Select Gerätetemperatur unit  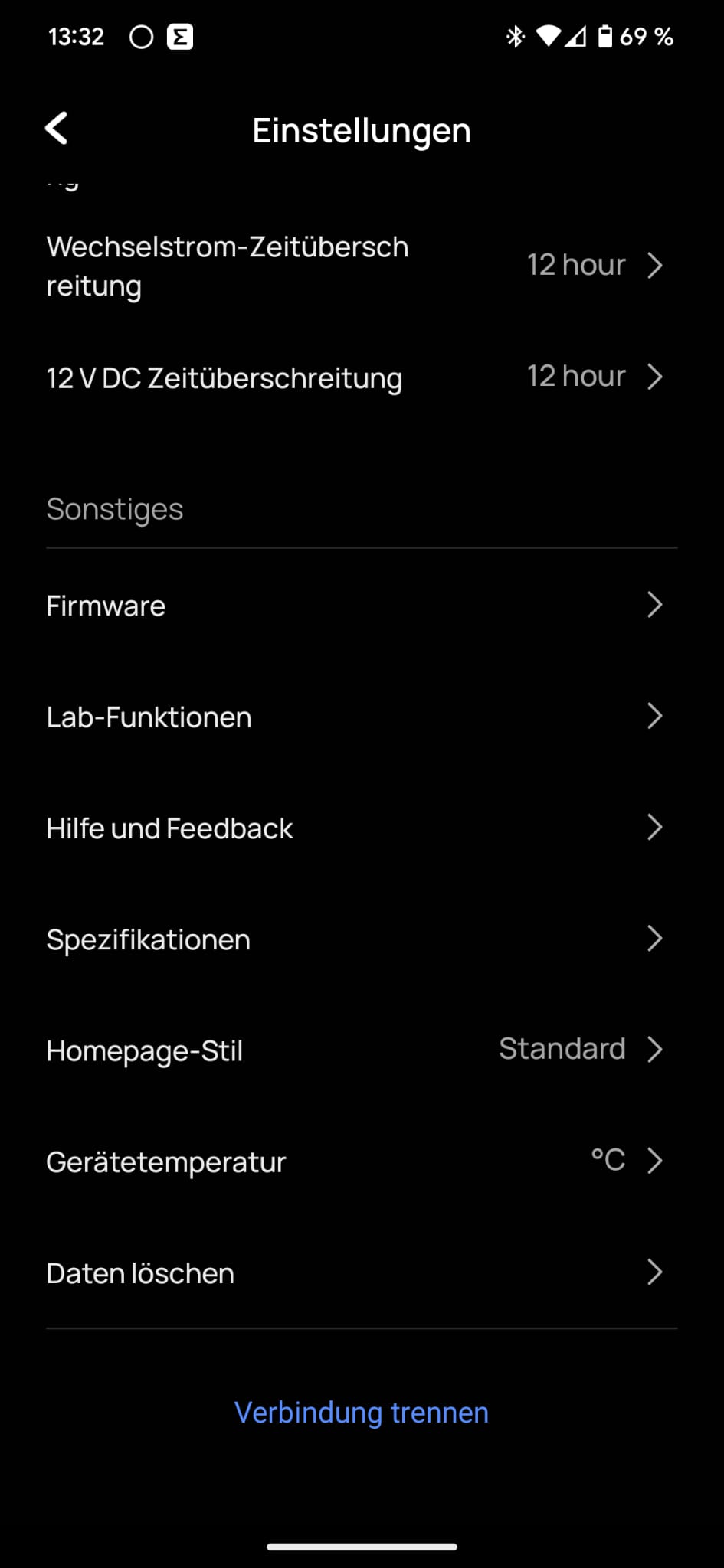pyautogui.click(x=361, y=1161)
